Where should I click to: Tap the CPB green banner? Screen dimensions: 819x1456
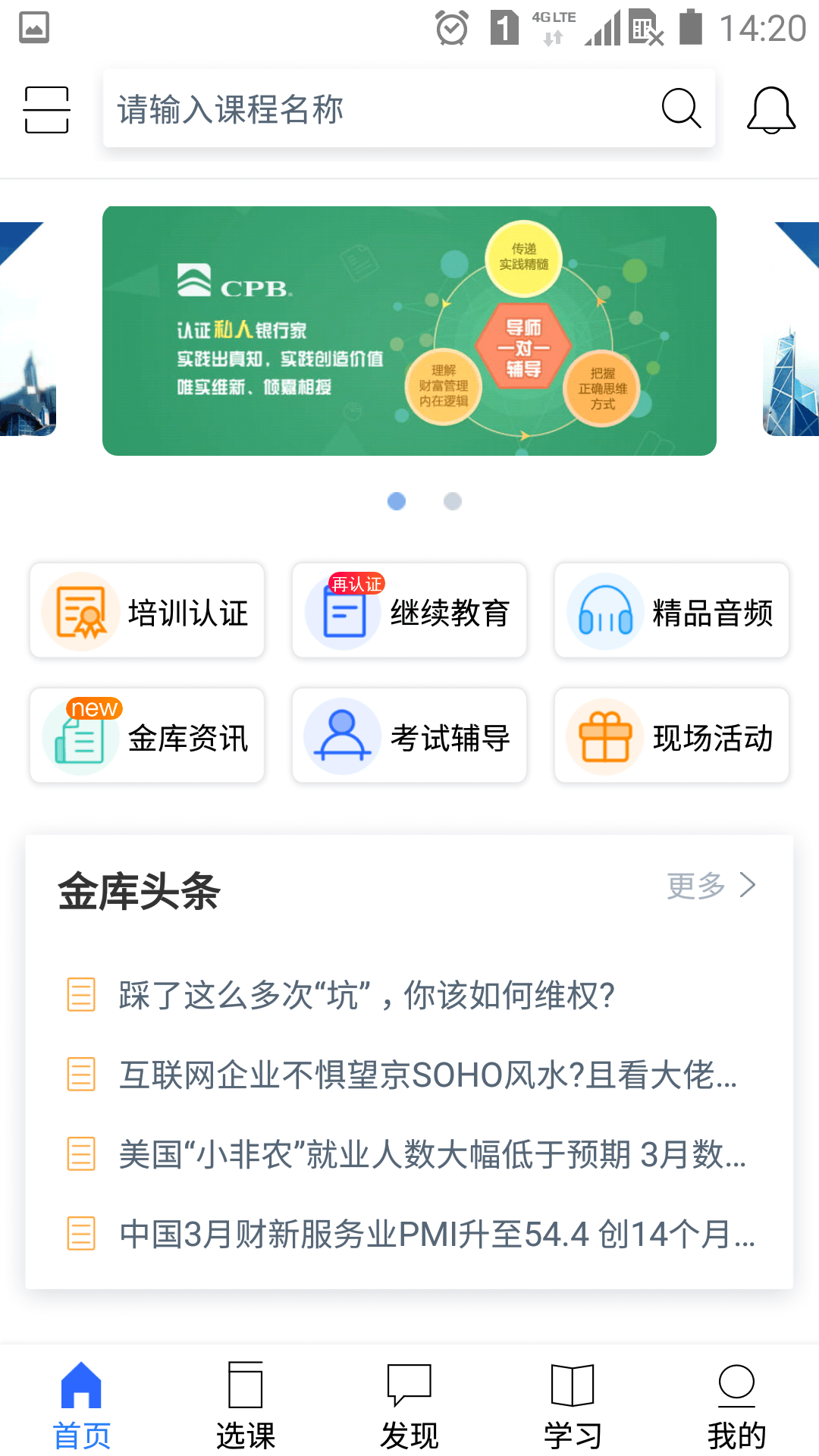pos(409,329)
